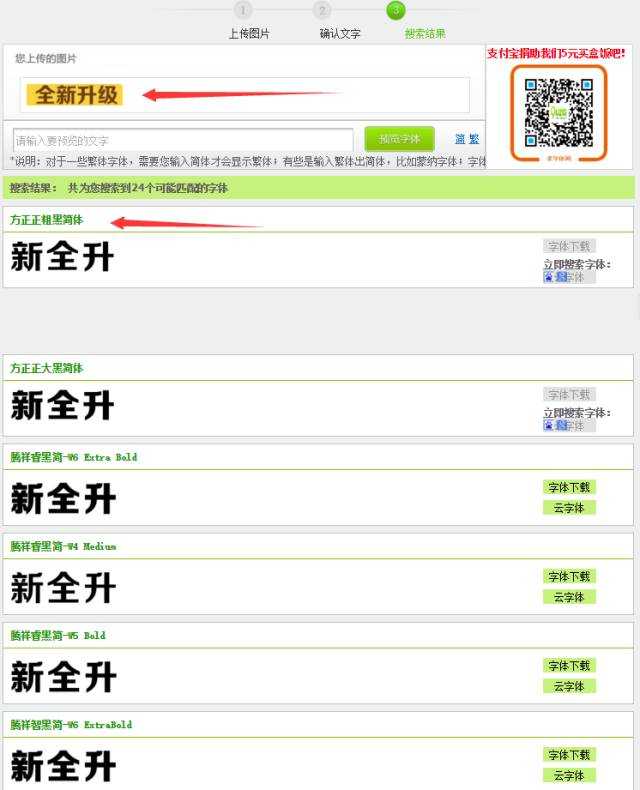Download the 腾祥智黑简-W6 ExtraBold font
Screen dimensions: 640x790
pyautogui.click(x=569, y=754)
